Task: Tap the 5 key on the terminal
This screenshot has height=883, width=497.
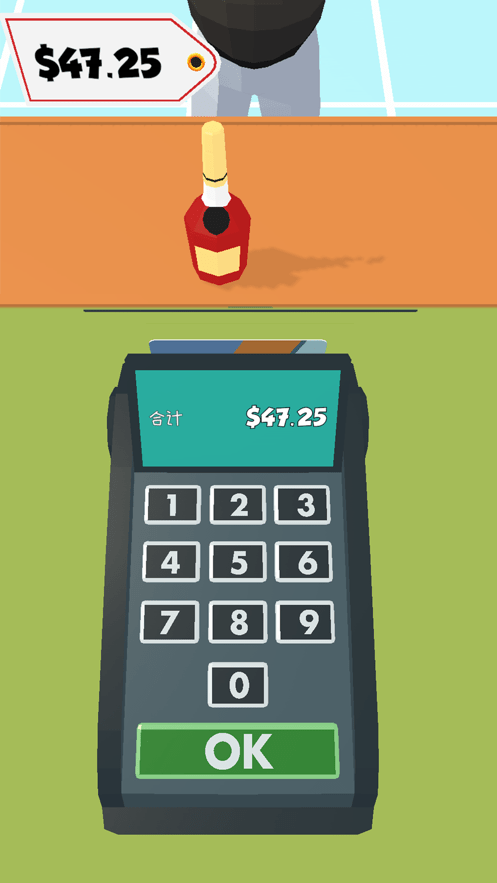Action: [238, 562]
